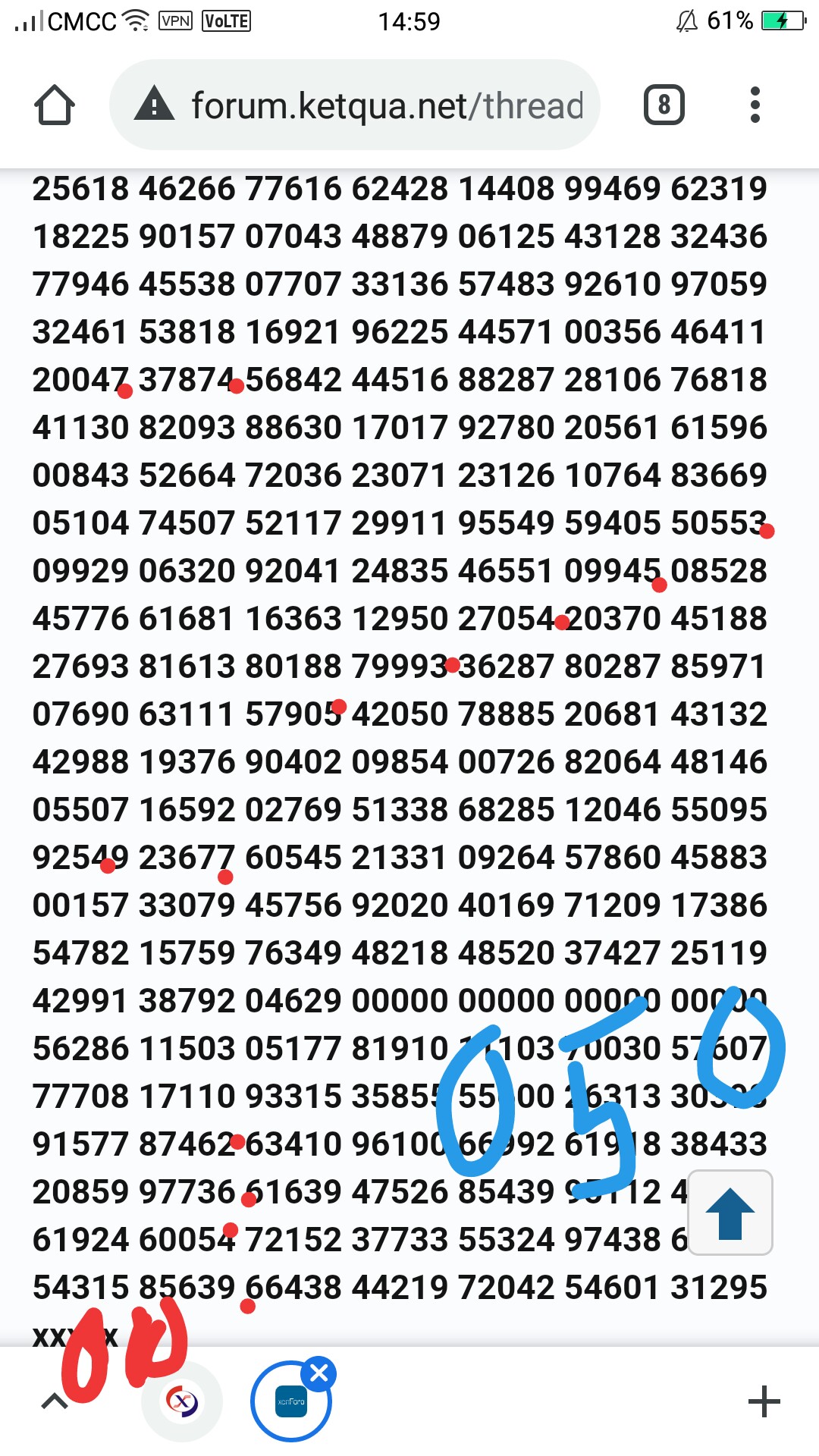
Task: Expand the tab group with the up chevron
Action: (55, 1401)
